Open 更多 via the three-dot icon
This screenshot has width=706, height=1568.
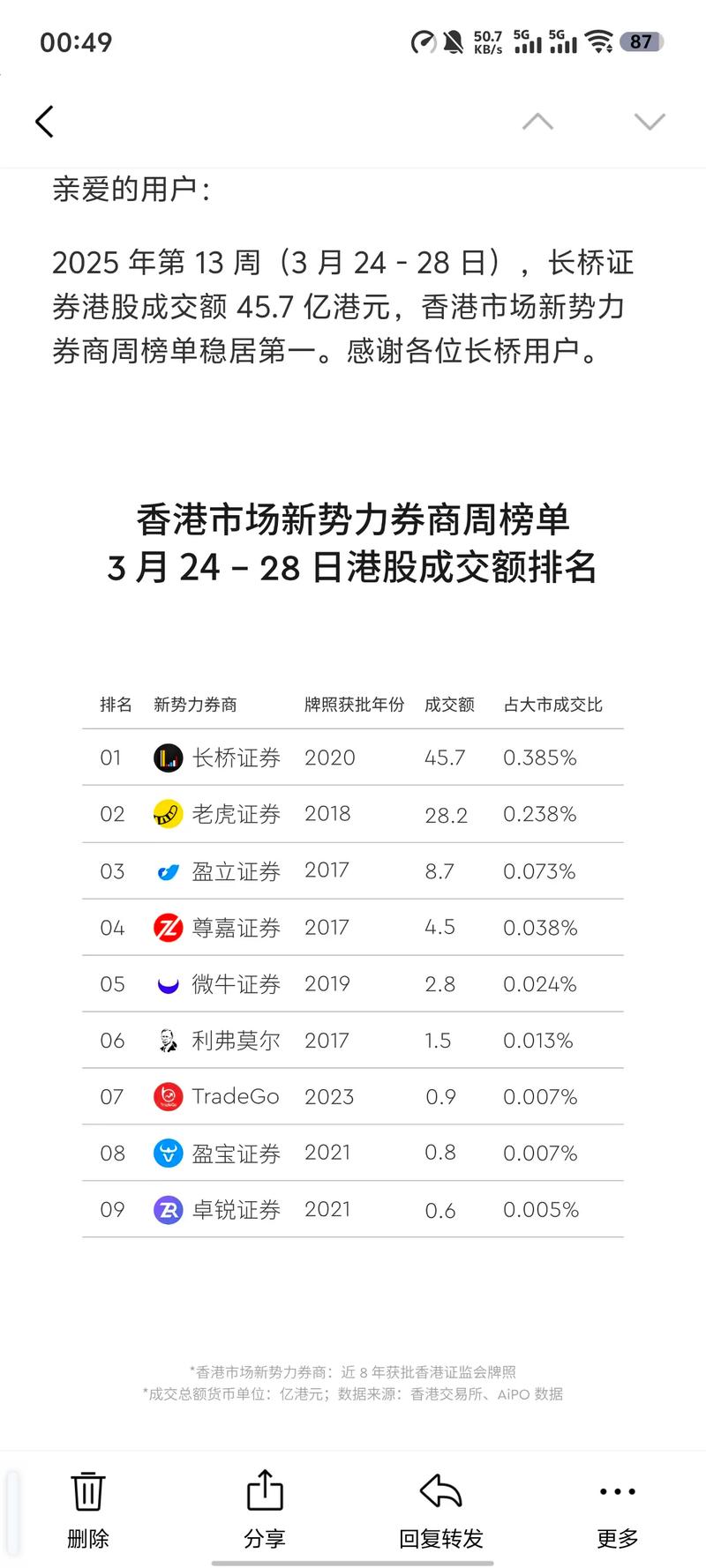(616, 1492)
